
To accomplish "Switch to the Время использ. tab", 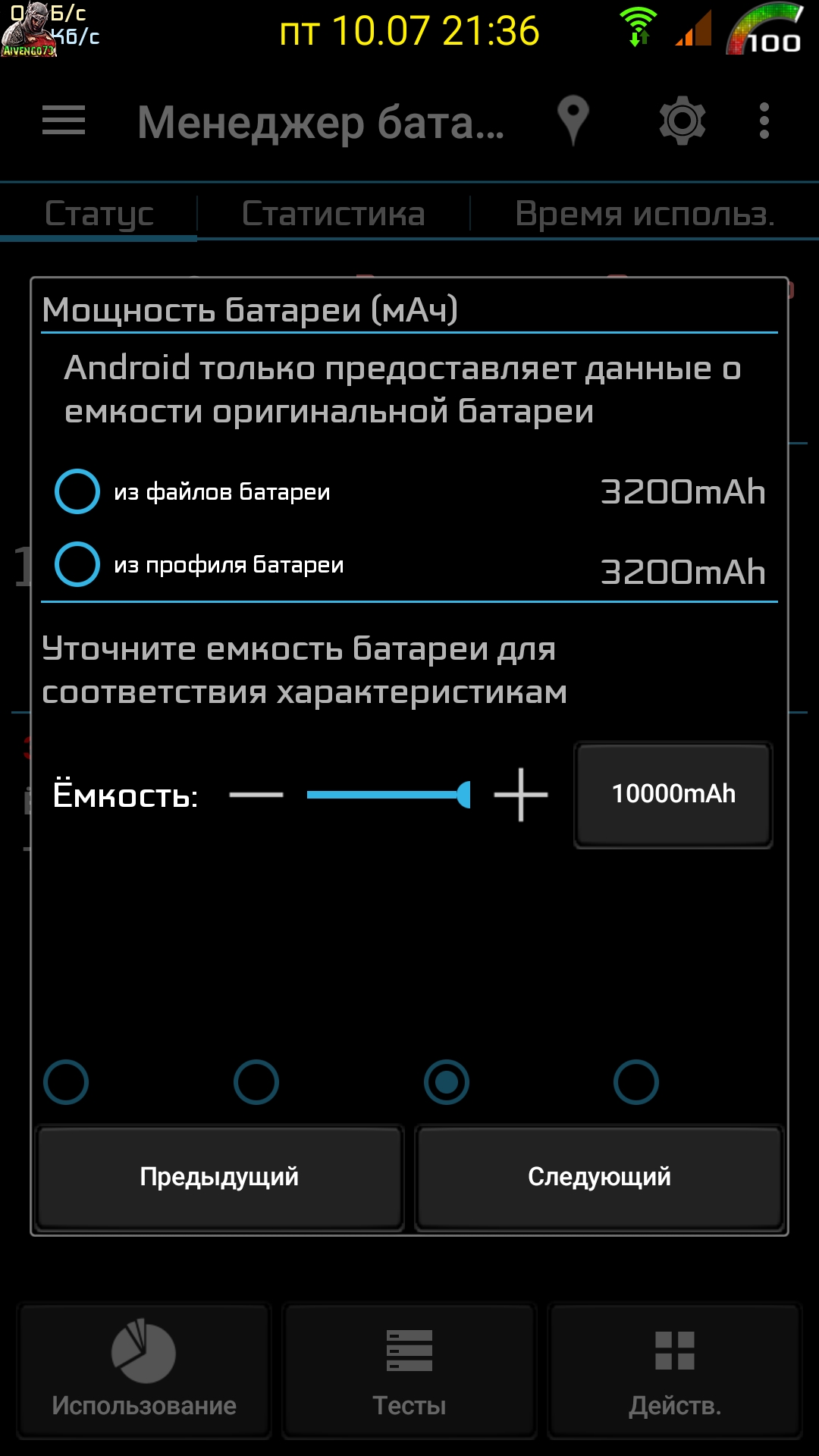I will (645, 214).
